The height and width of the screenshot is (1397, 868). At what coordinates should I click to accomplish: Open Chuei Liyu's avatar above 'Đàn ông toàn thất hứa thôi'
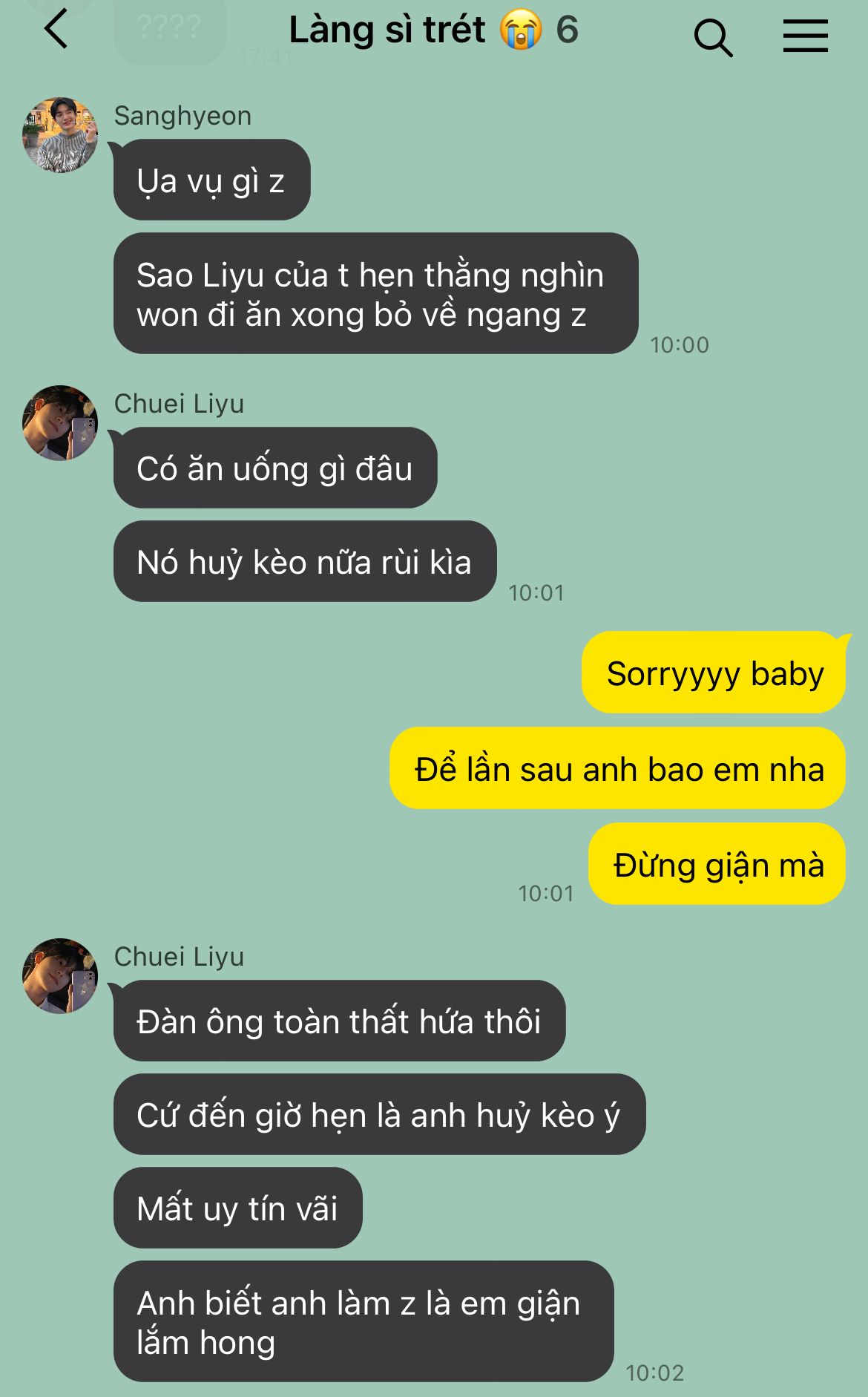pos(60,976)
